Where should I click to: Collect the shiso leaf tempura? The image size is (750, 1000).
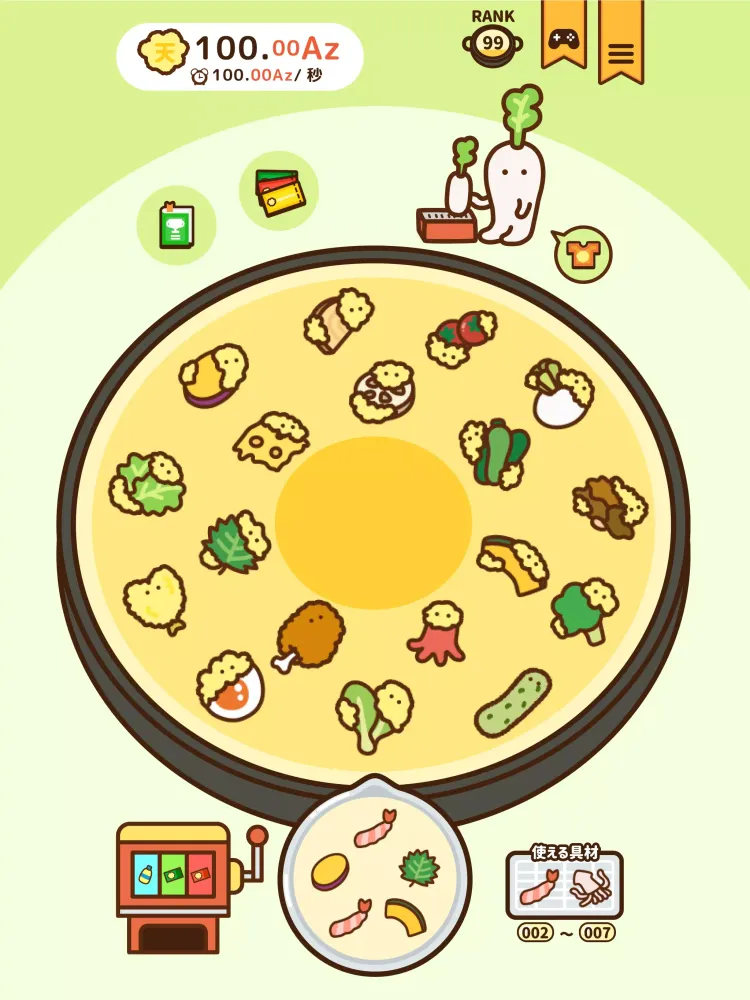pos(235,541)
